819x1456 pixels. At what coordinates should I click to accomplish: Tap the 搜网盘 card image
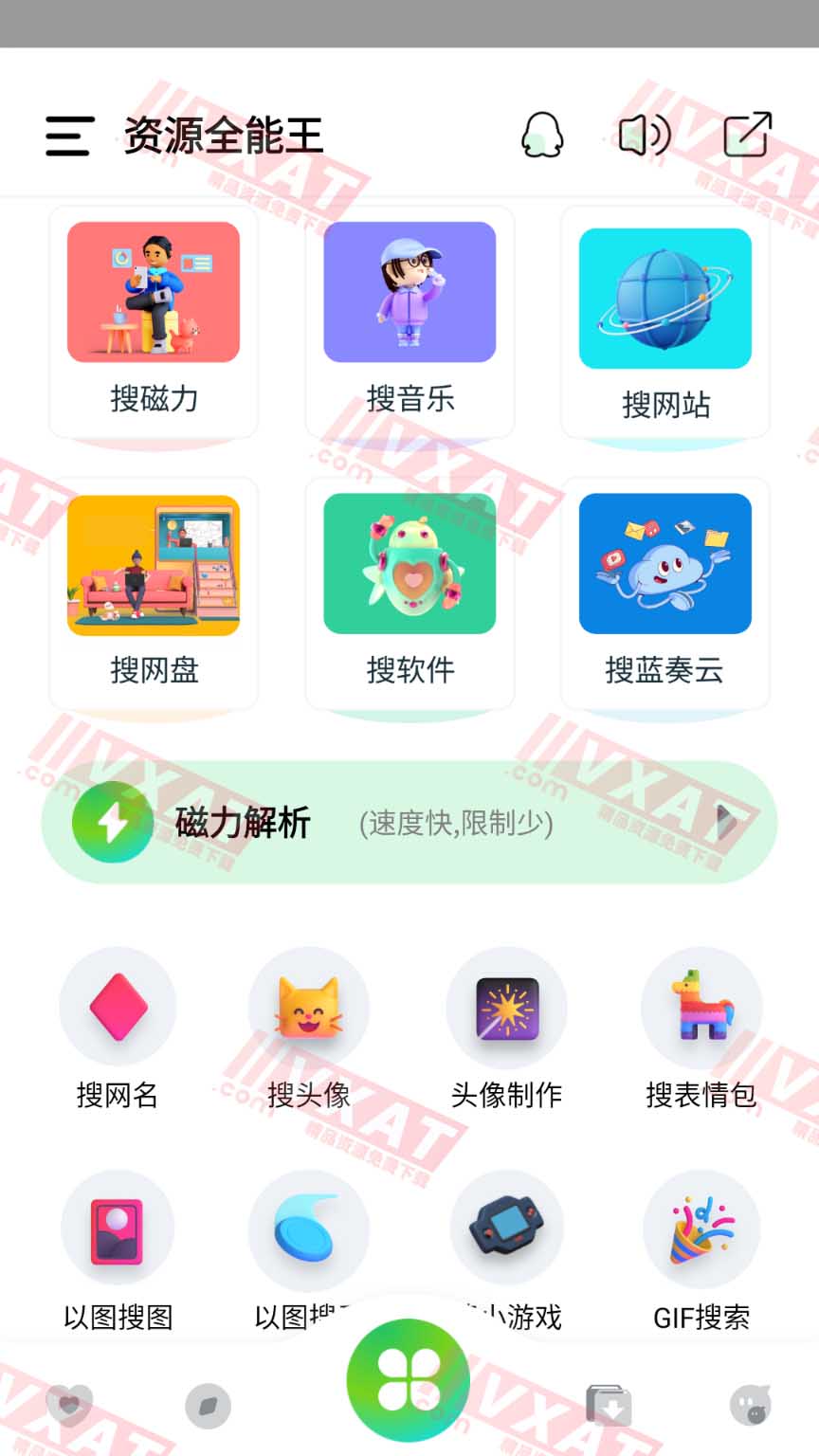point(153,564)
